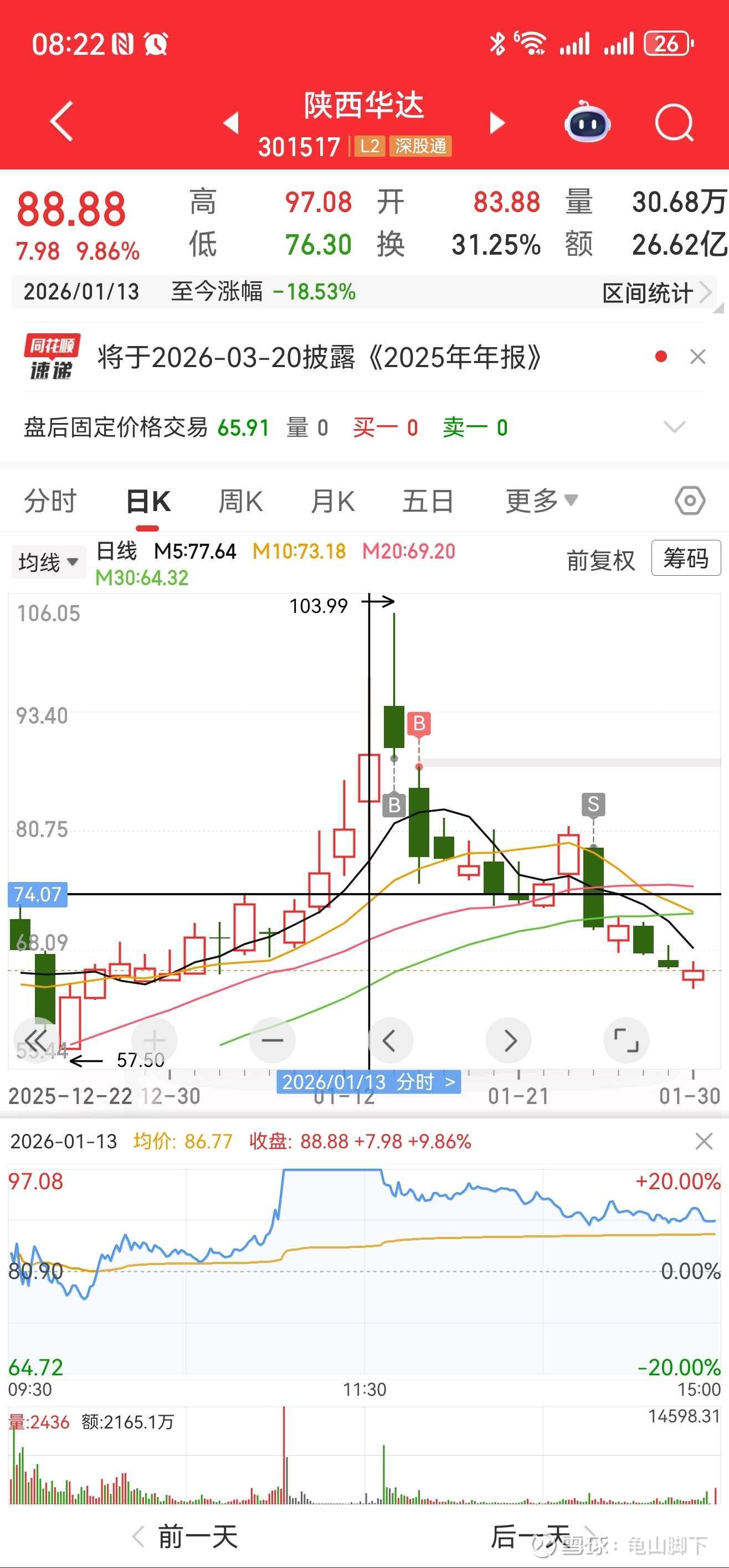Switch to 周K chart tab
Viewport: 729px width, 1568px height.
(240, 502)
